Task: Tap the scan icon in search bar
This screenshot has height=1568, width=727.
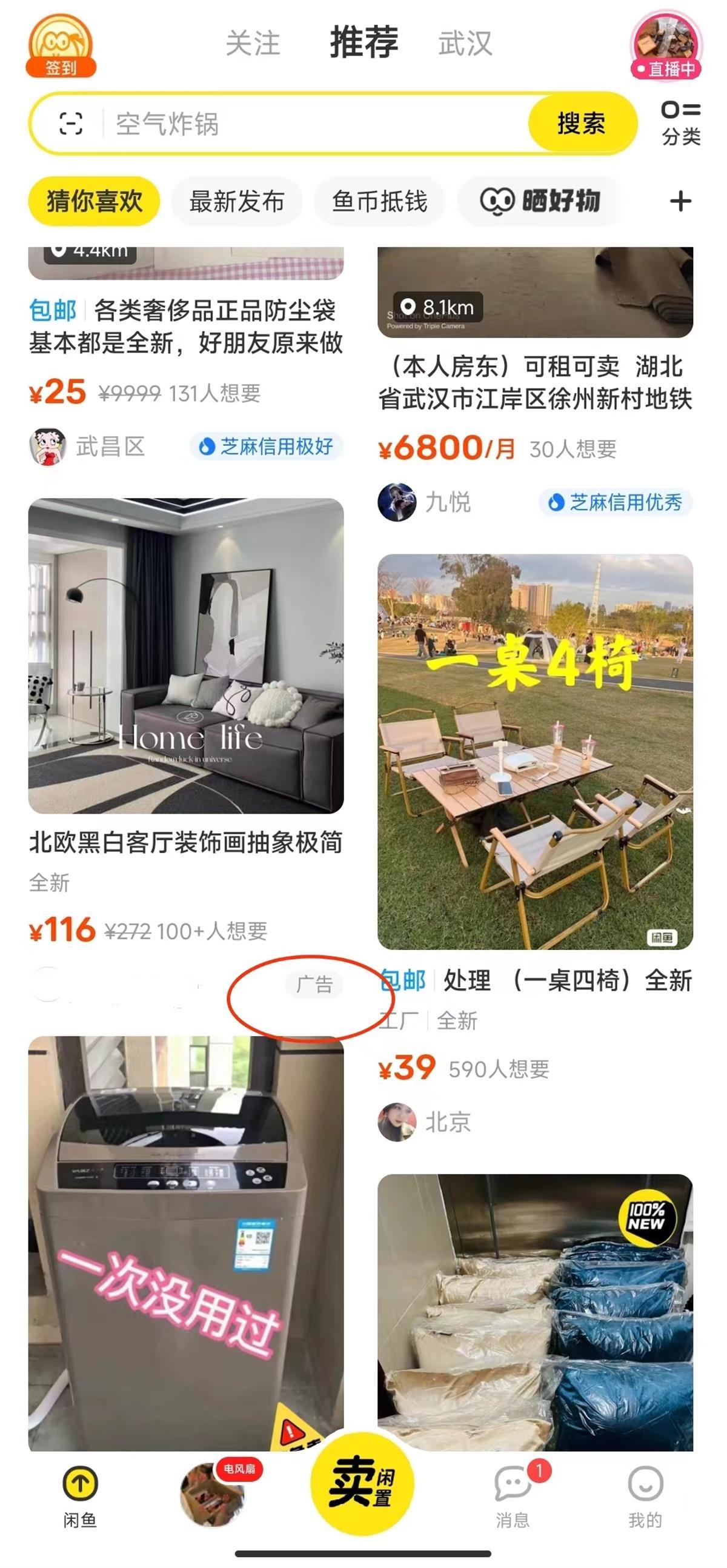Action: [x=71, y=124]
